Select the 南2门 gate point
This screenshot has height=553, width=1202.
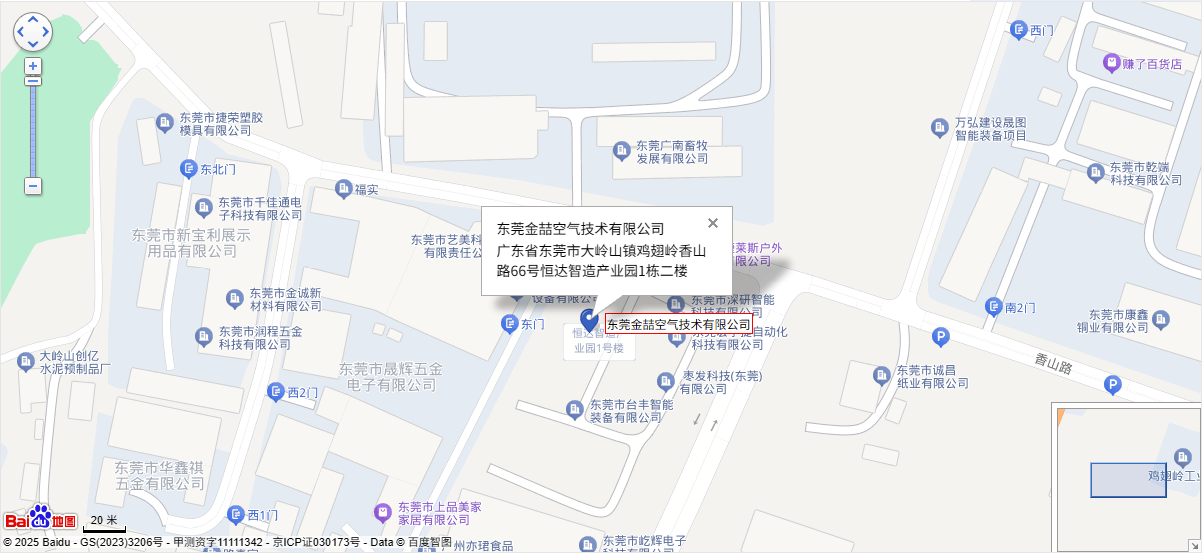click(993, 306)
